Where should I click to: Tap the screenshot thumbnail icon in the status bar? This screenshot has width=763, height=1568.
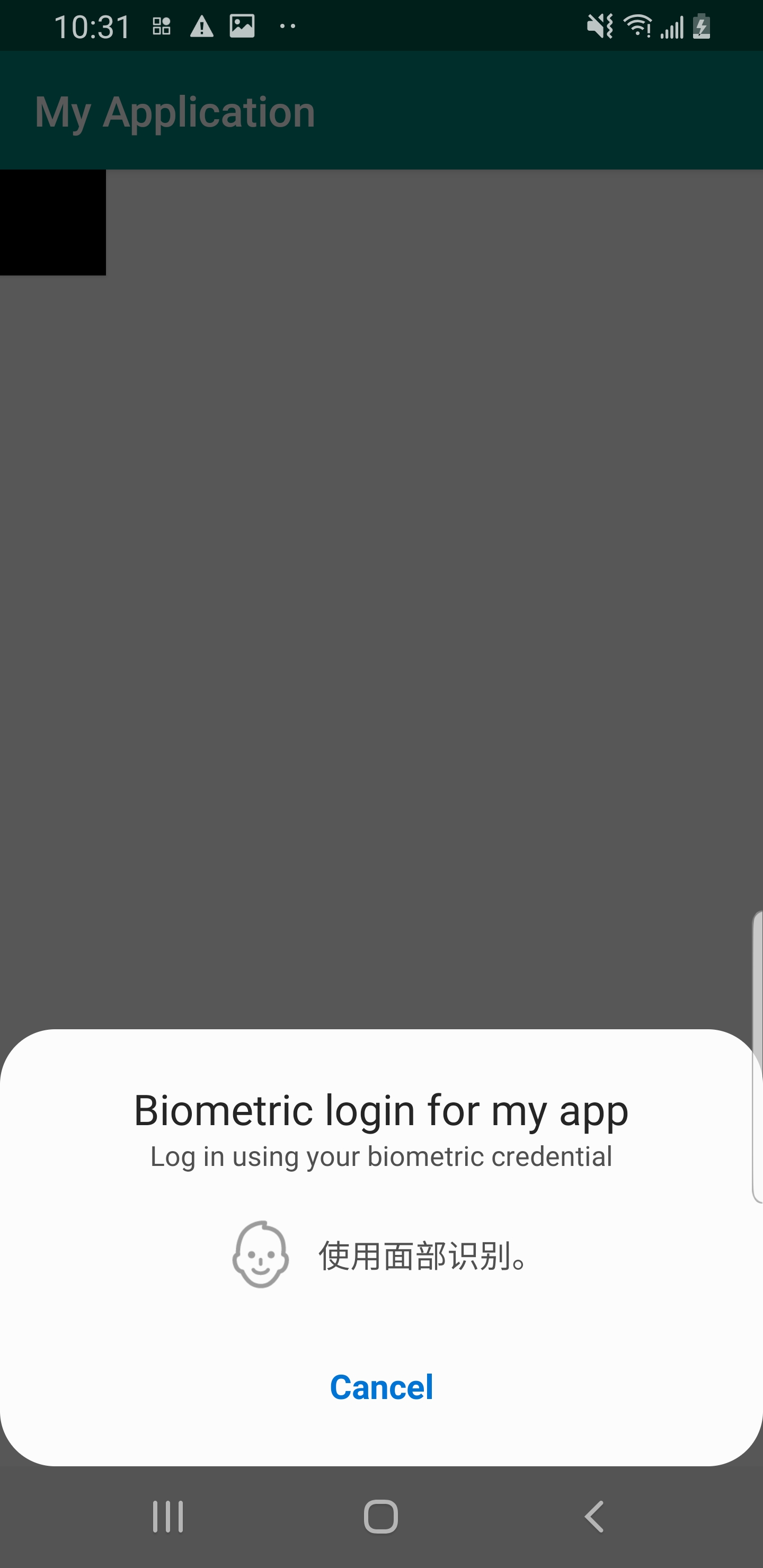[x=242, y=25]
